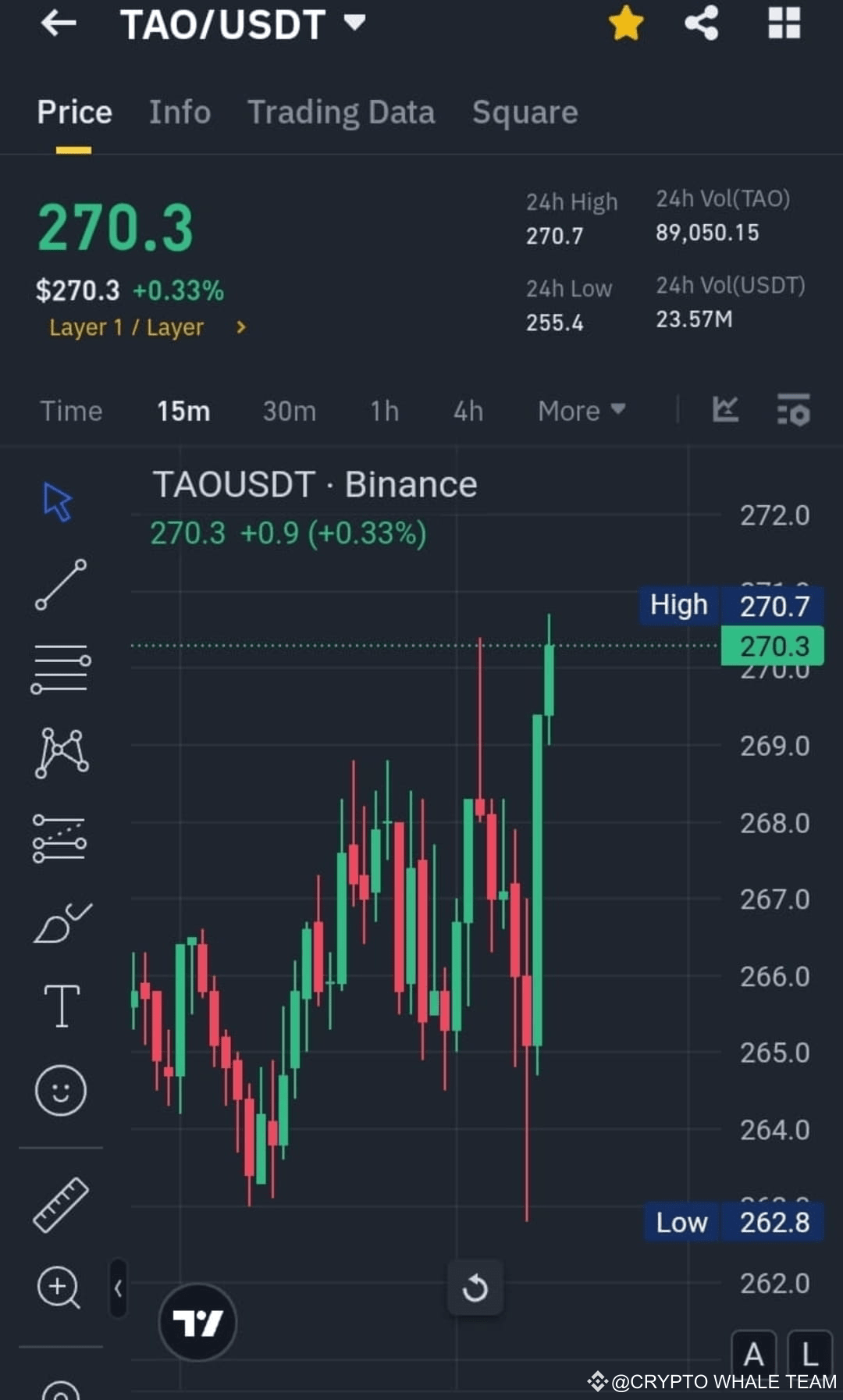Open the More timeframe dropdown
This screenshot has height=1400, width=843.
click(x=581, y=410)
